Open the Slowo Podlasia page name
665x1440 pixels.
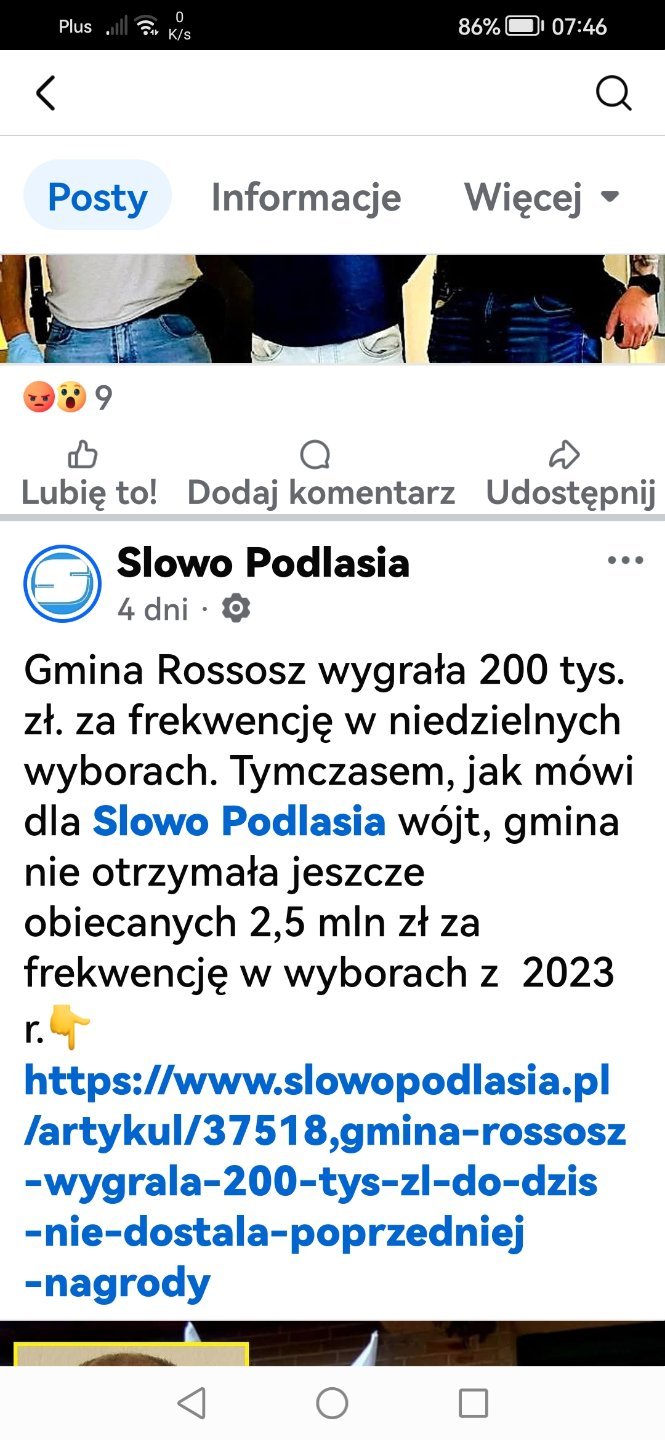[263, 563]
